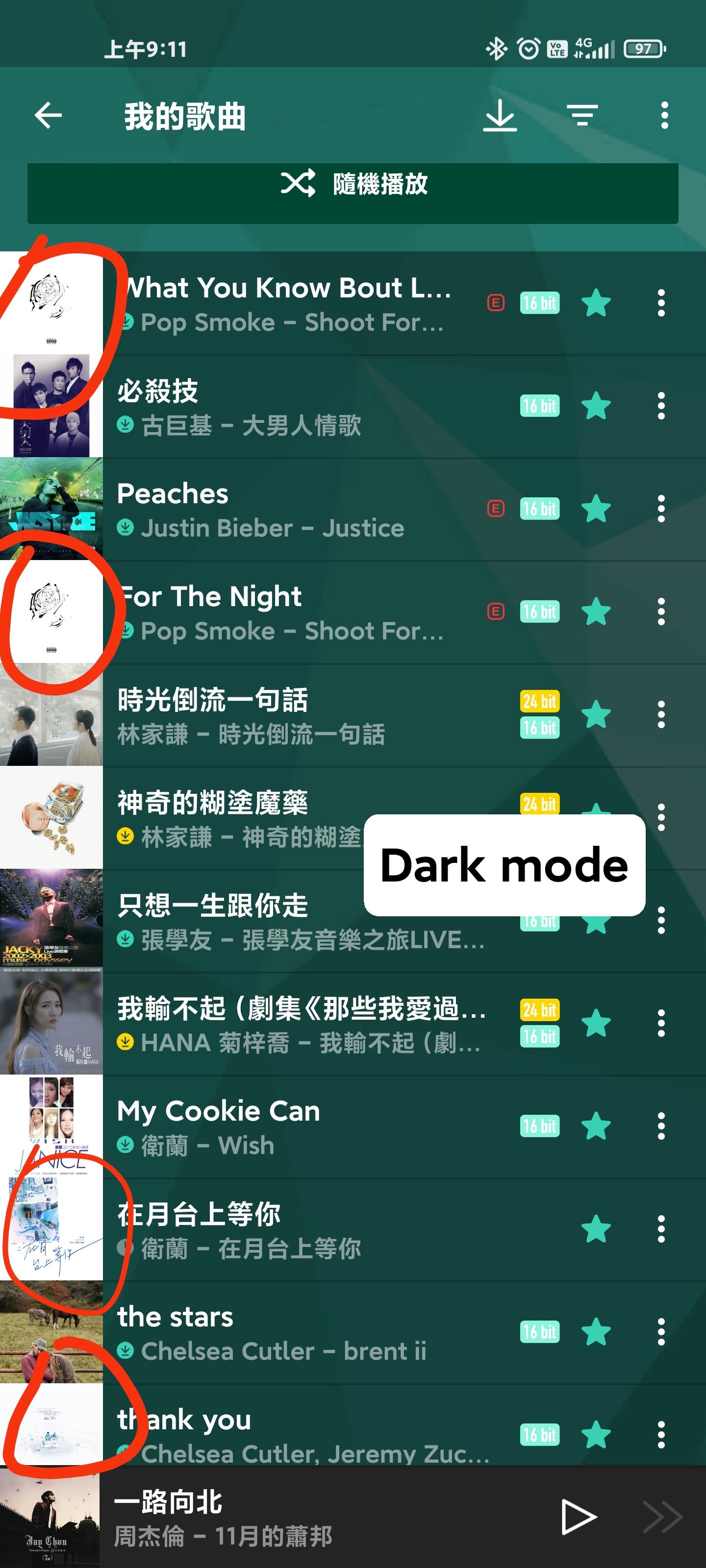706x1568 pixels.
Task: Start shuffle play with 隨機播放
Action: click(x=353, y=184)
